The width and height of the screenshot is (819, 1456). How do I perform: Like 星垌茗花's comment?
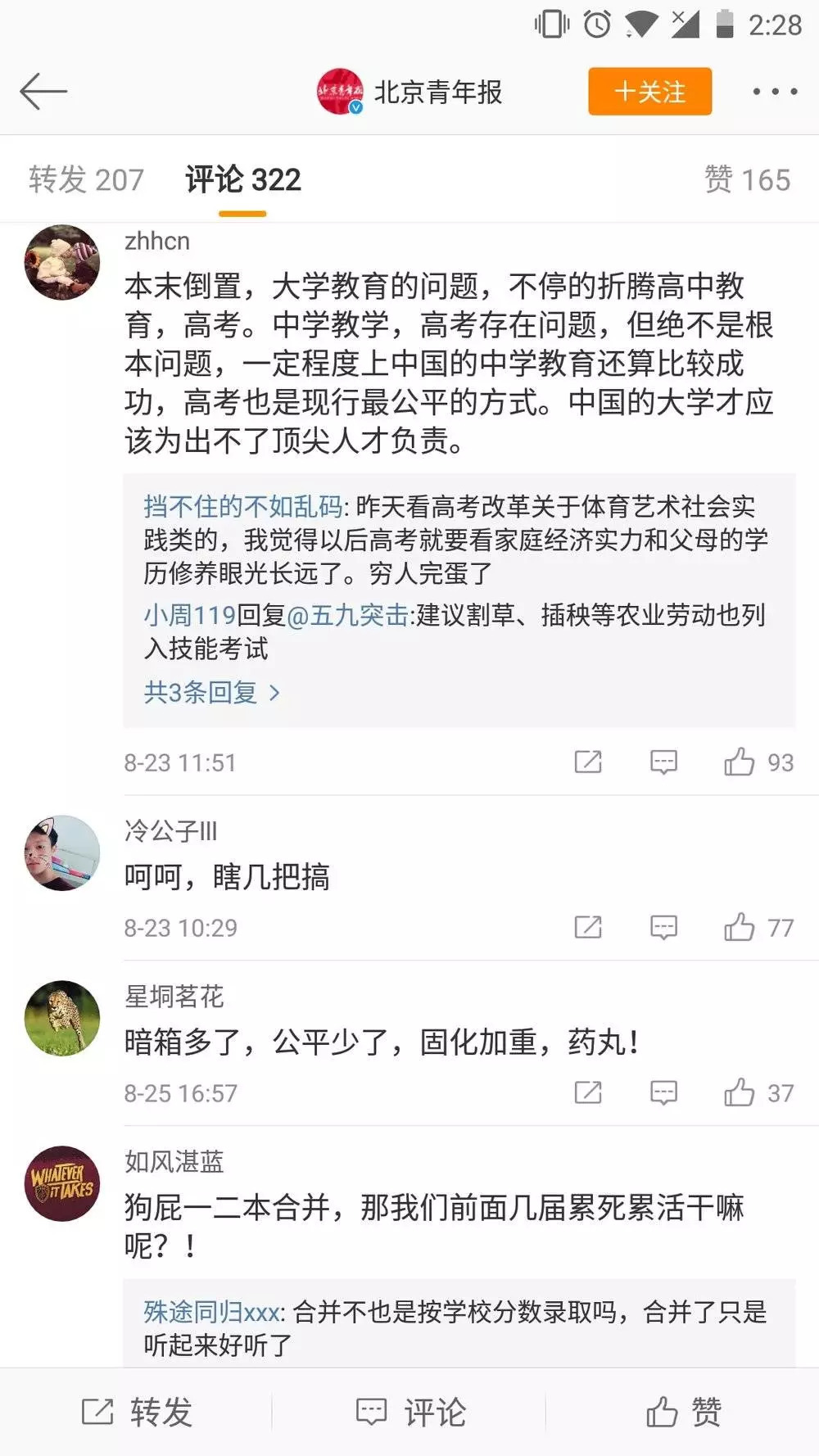[740, 1092]
